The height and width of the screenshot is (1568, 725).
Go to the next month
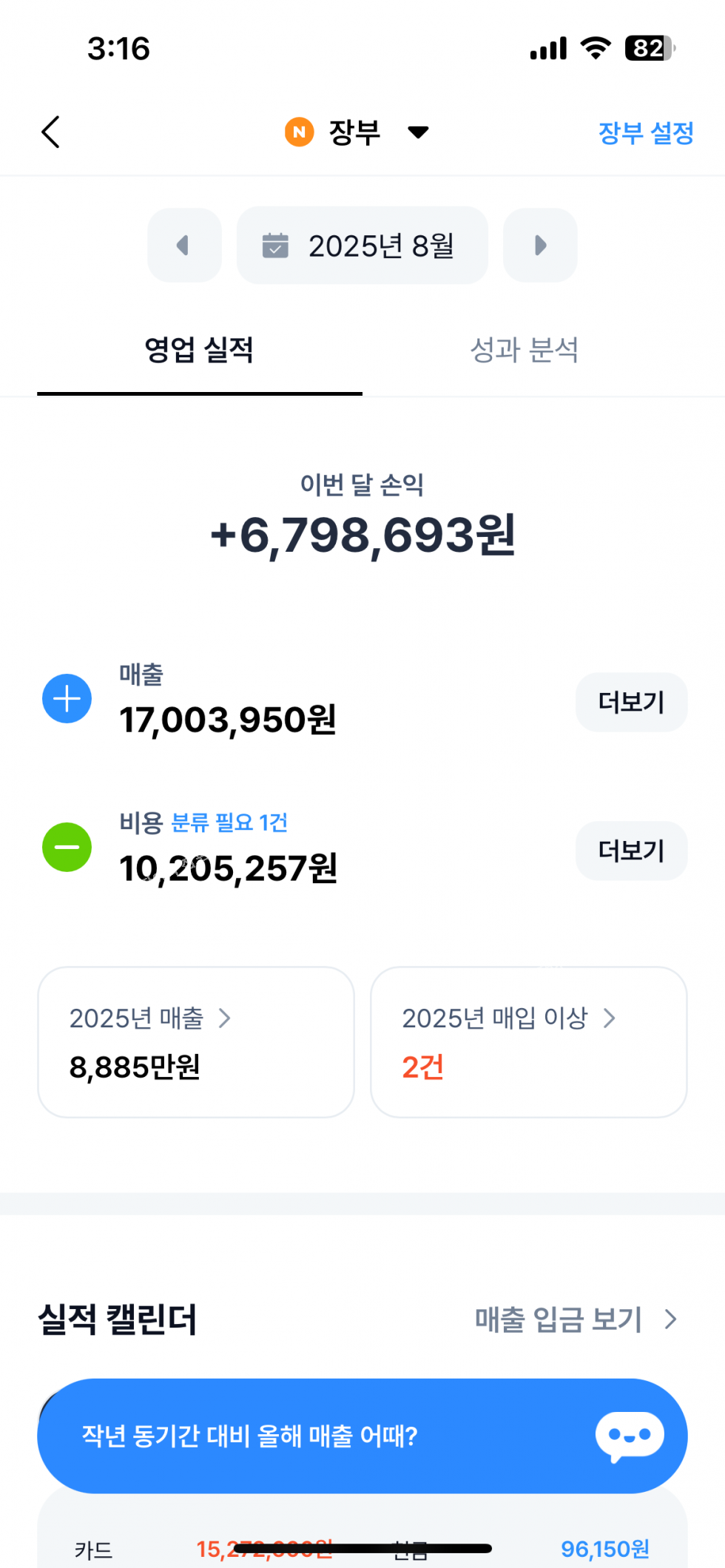coord(540,246)
